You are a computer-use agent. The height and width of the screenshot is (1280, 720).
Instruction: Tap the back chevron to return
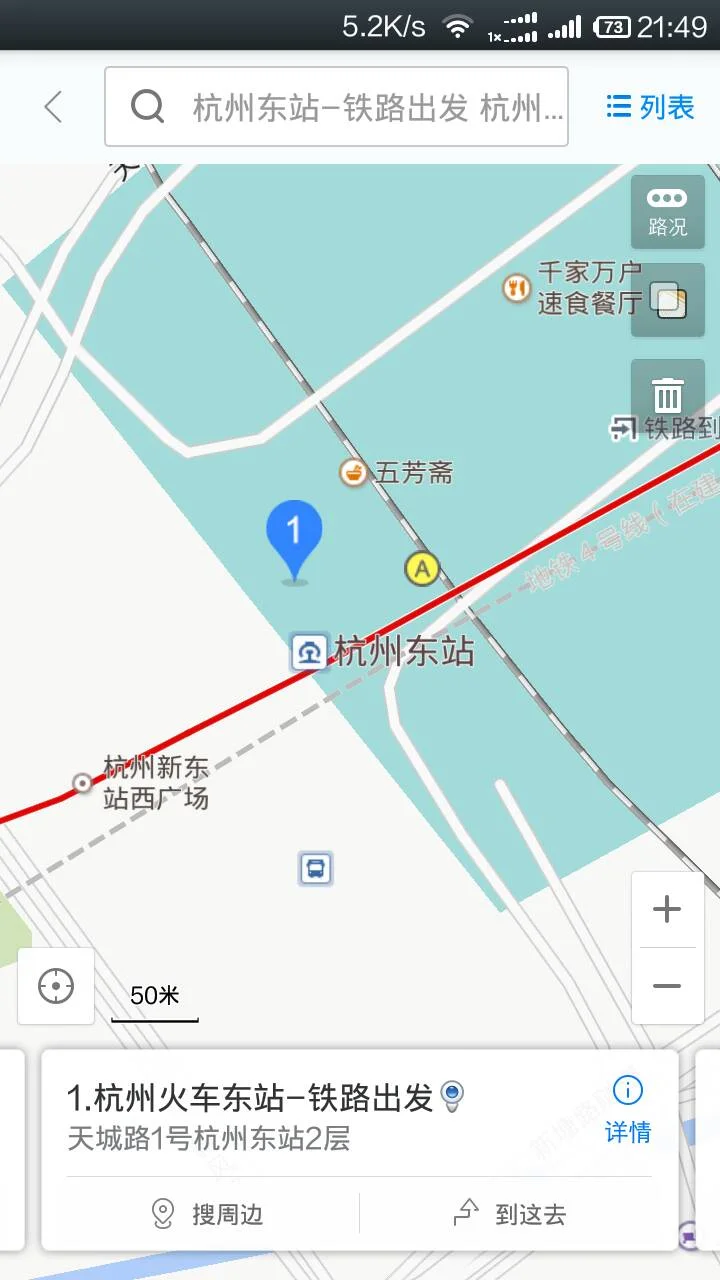pyautogui.click(x=52, y=106)
